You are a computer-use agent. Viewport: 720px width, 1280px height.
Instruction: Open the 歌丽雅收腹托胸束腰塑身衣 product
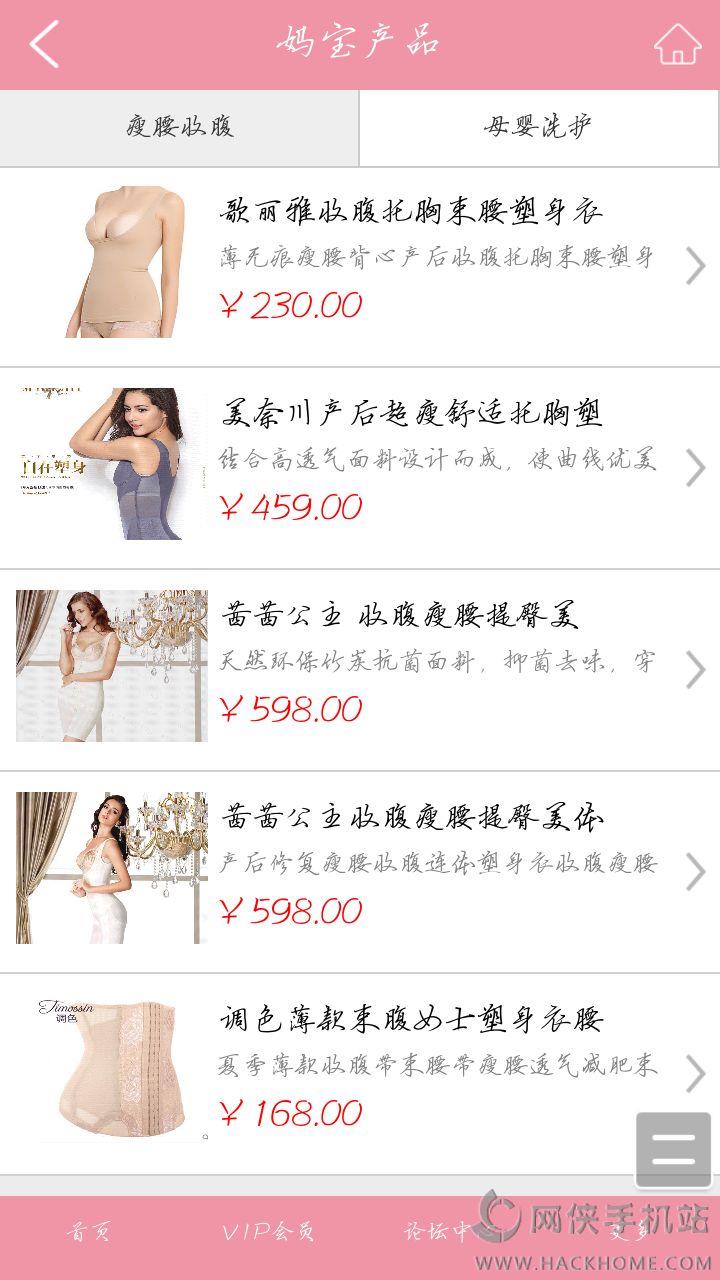[x=410, y=212]
